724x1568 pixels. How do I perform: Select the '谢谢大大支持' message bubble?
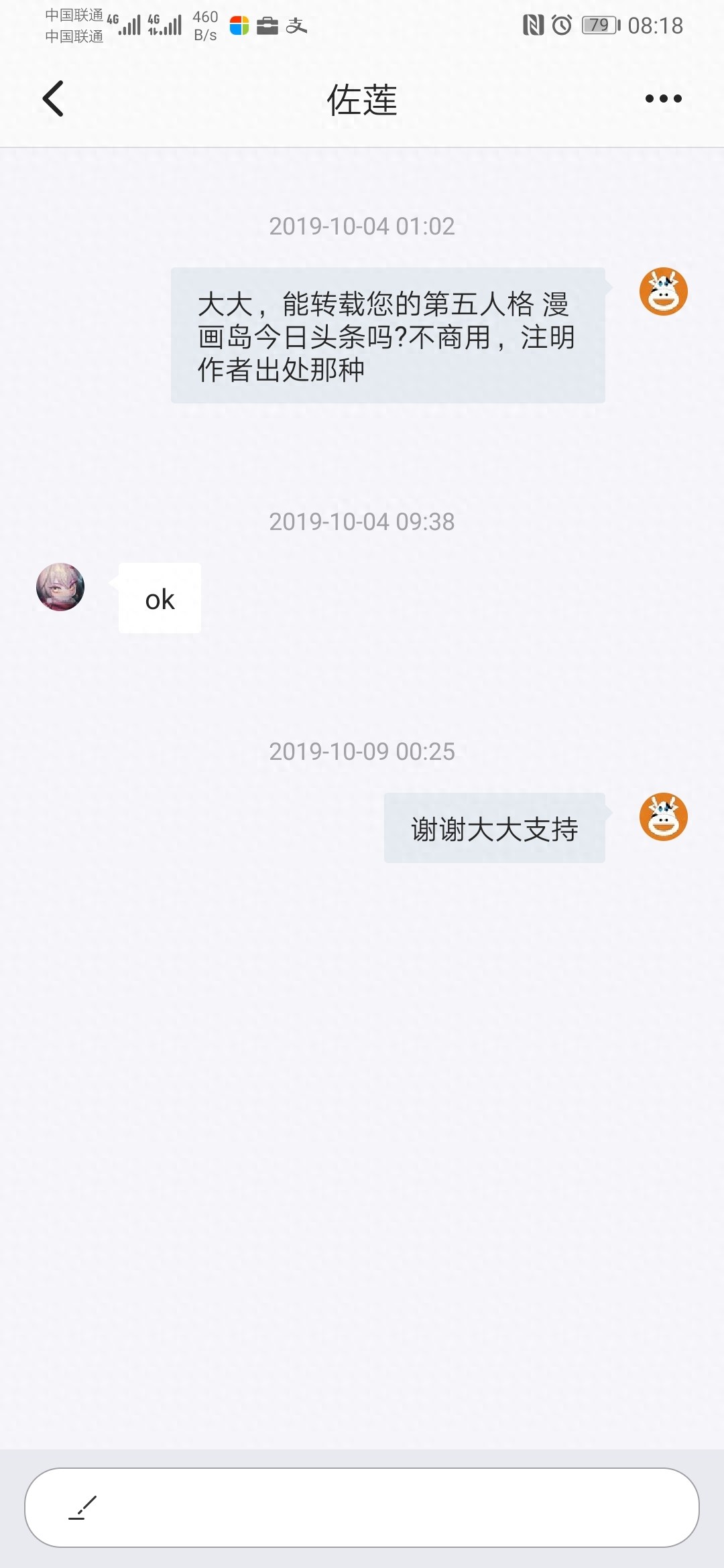point(494,829)
